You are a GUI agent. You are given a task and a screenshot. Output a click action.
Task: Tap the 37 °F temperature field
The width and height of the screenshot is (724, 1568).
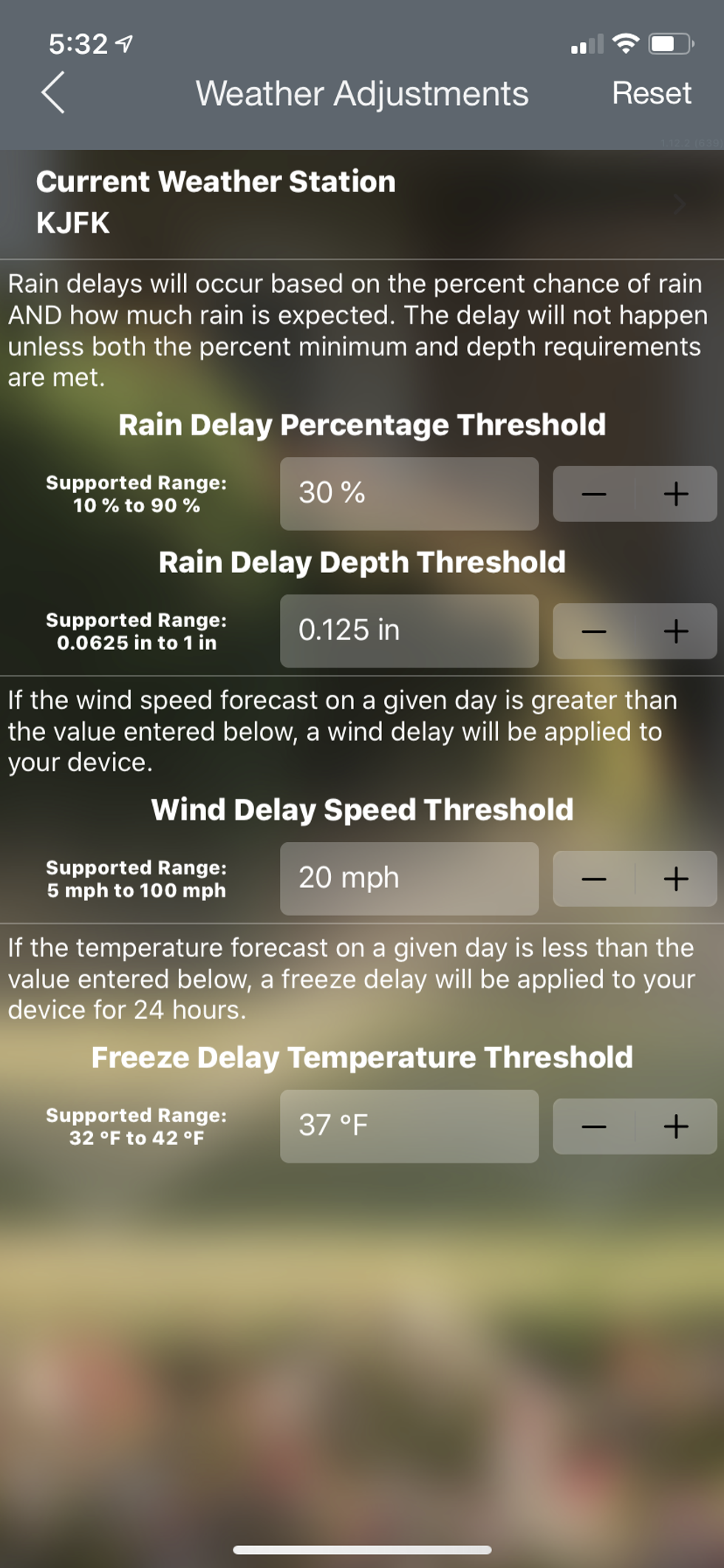tap(409, 1127)
